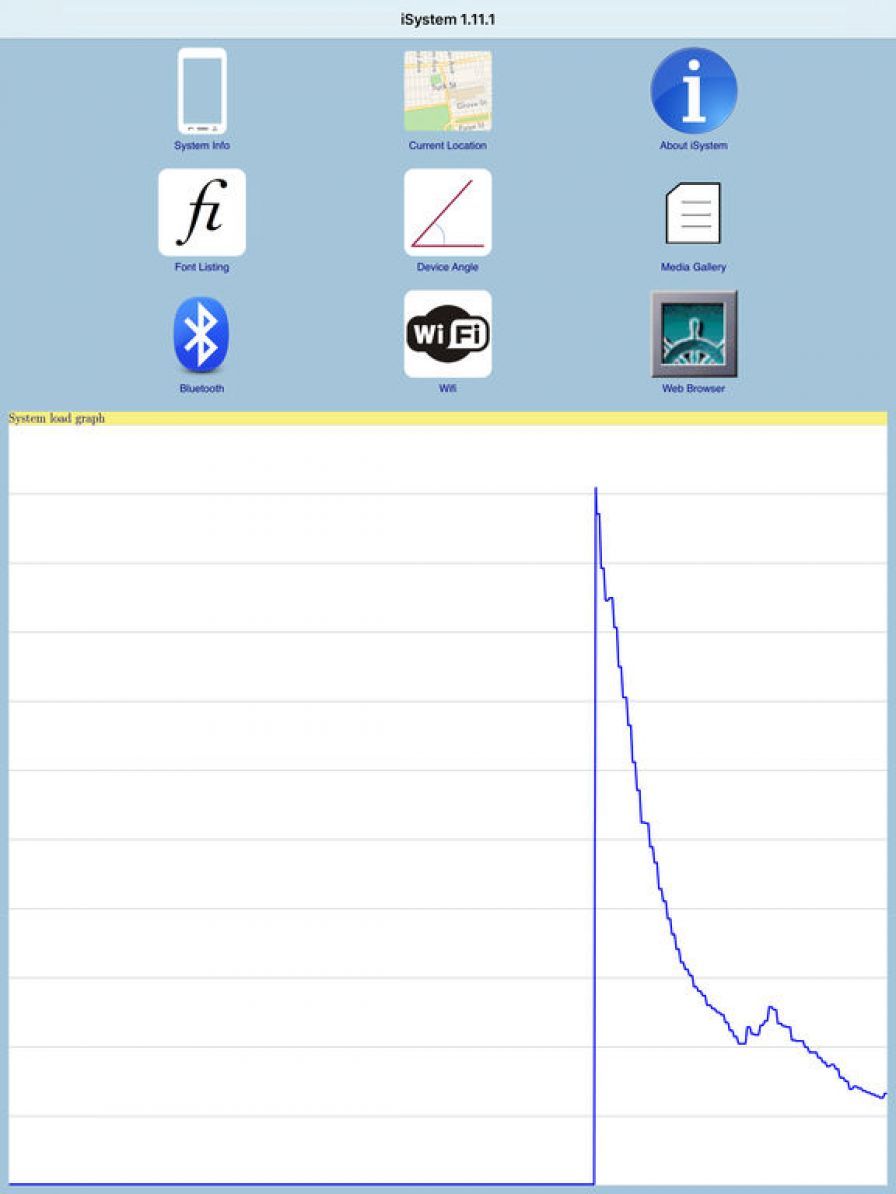Open Current Location map
This screenshot has height=1194, width=896.
click(x=447, y=91)
